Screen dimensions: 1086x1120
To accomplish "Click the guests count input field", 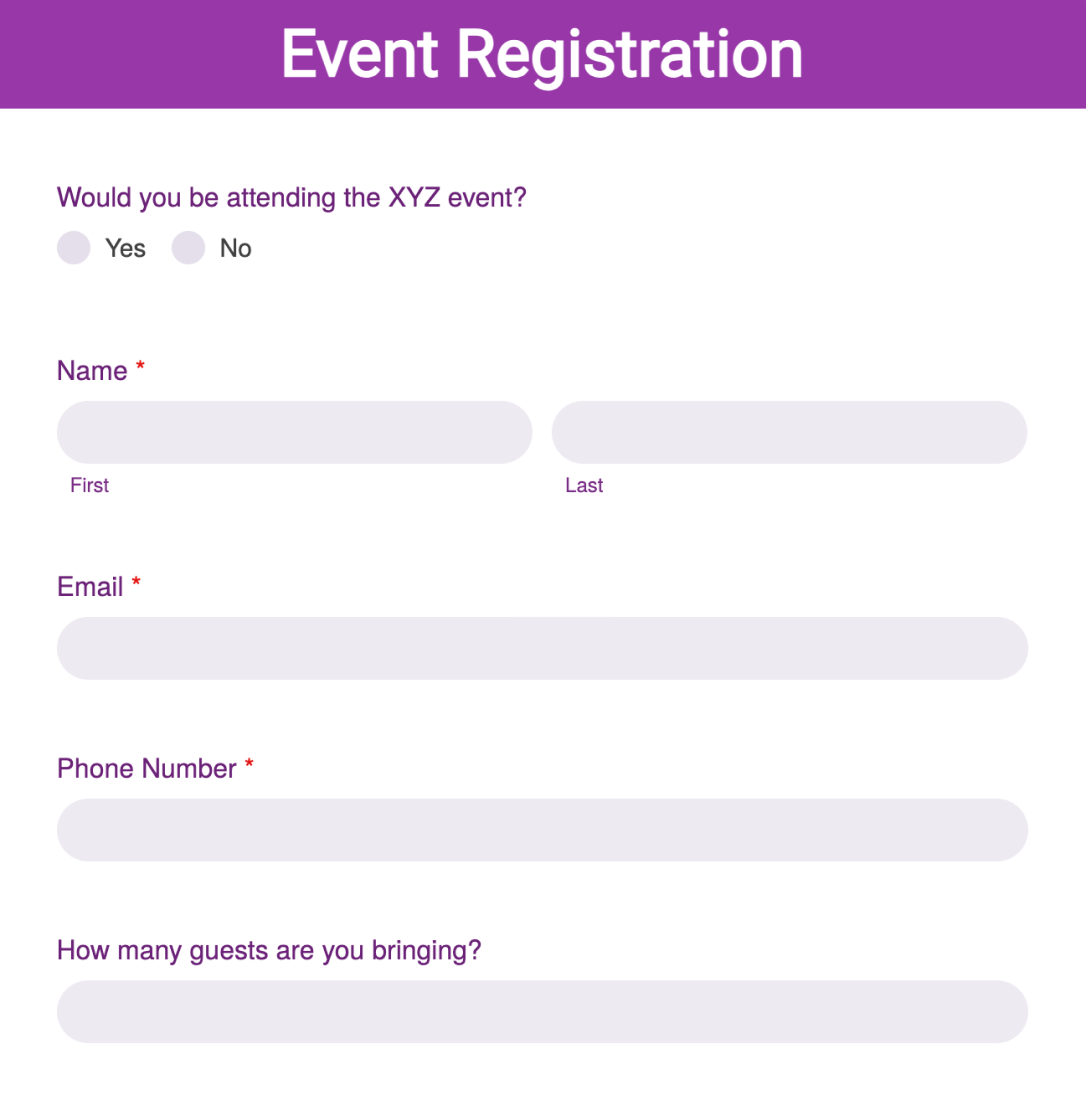I will [542, 1011].
